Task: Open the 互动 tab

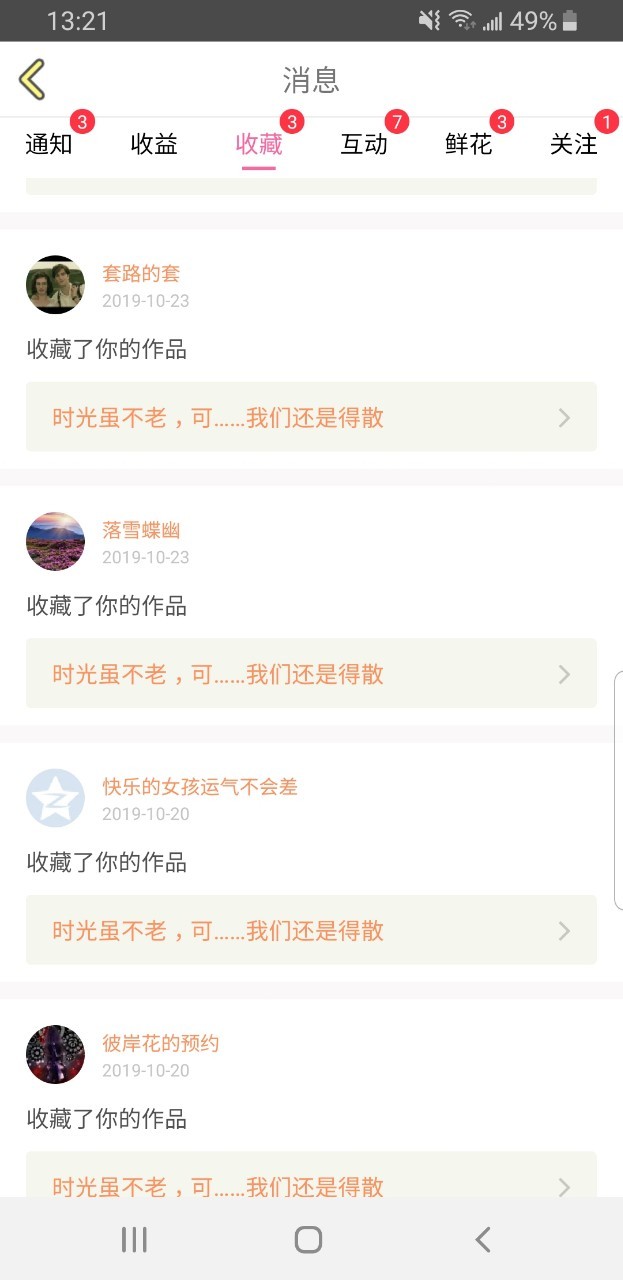Action: click(364, 145)
